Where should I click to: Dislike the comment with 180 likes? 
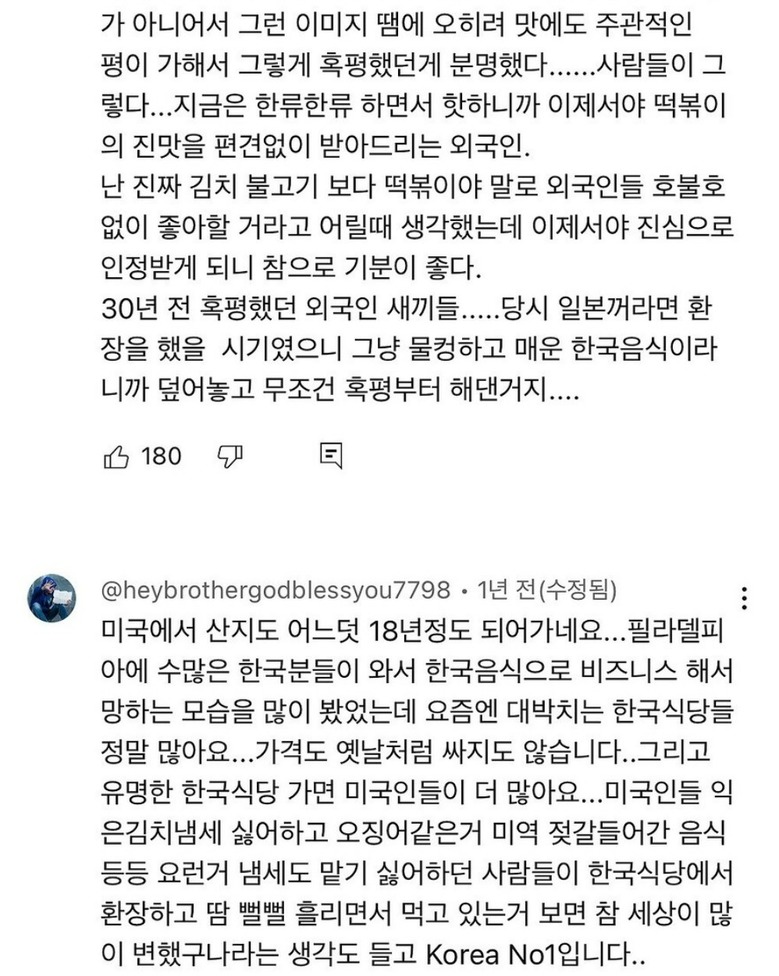point(230,457)
